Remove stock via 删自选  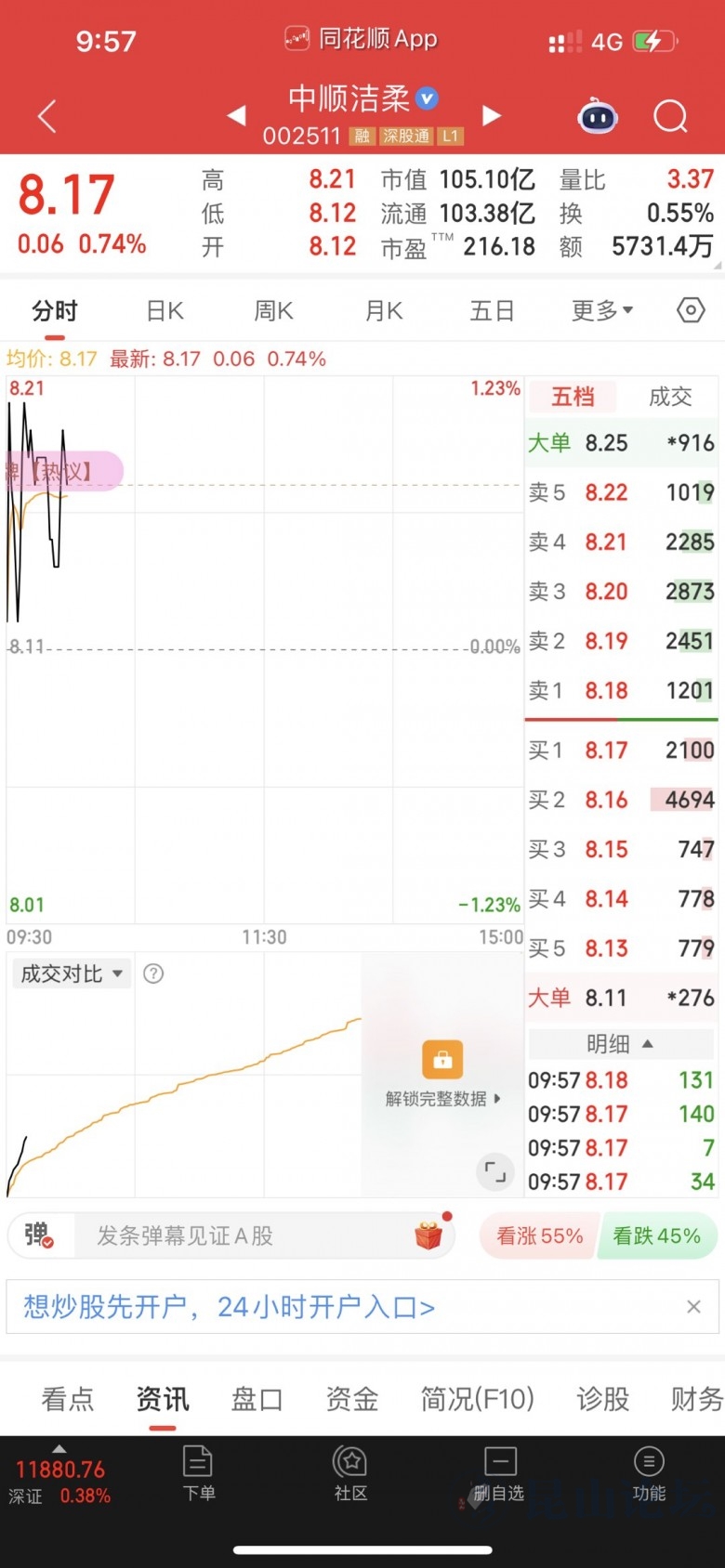pos(500,1474)
